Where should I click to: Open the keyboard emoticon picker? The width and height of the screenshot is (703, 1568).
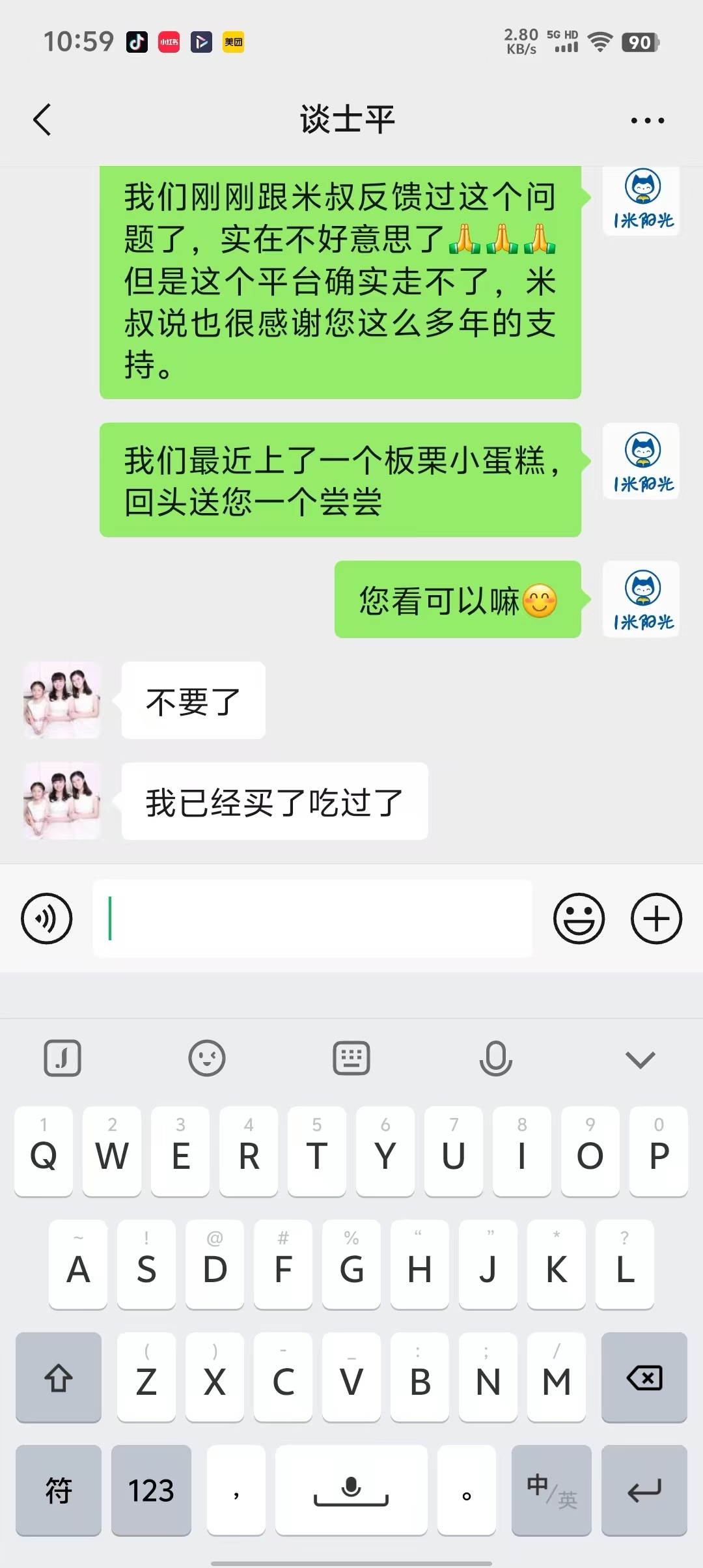(207, 1059)
